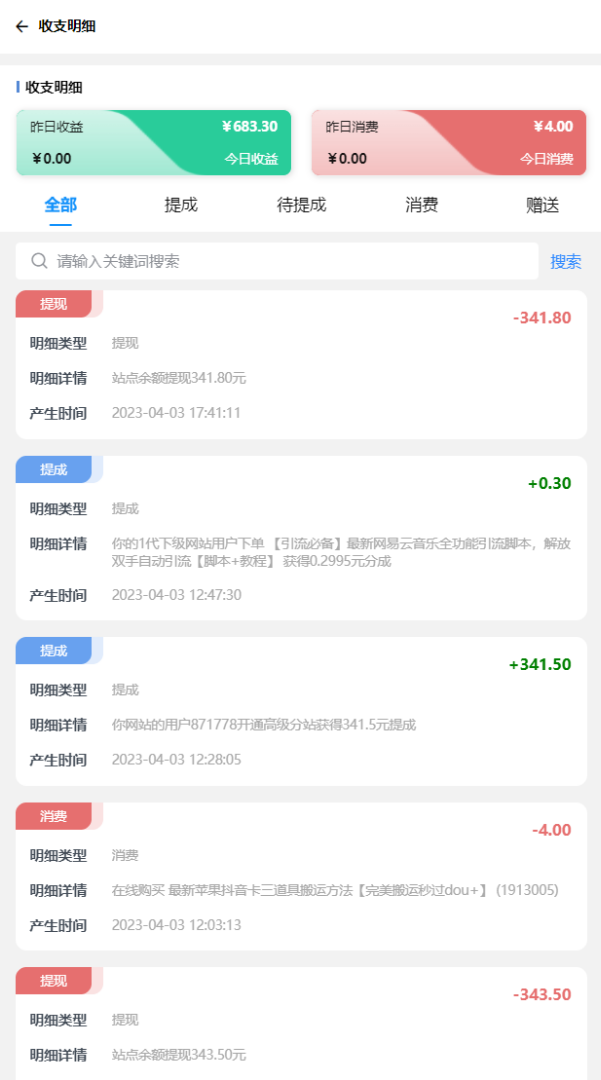Switch to the 待提成 tab
The image size is (601, 1080).
(302, 205)
